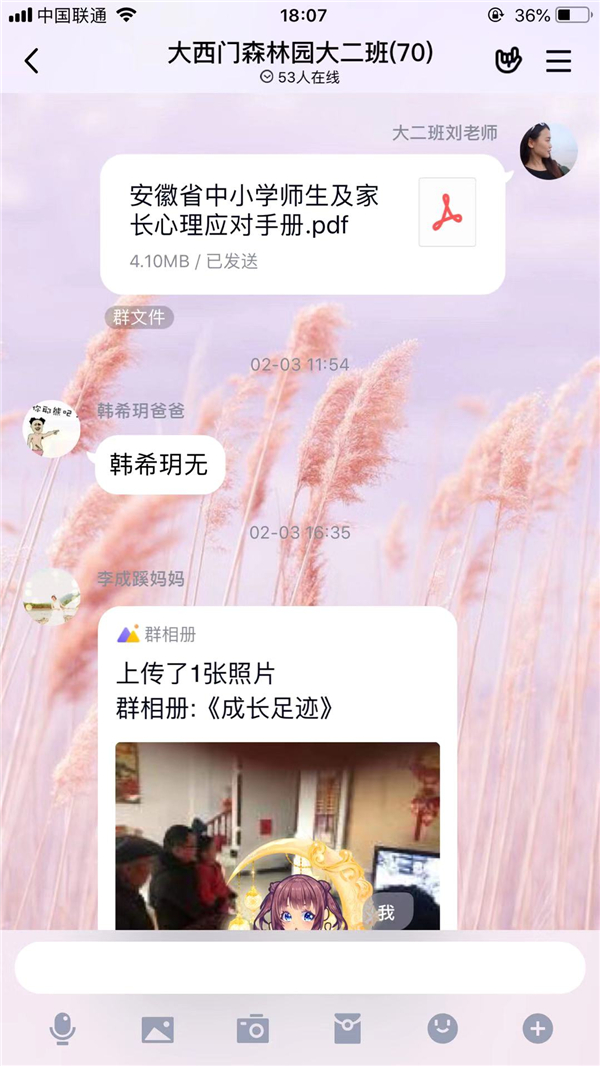
Task: Open the photo gallery picker
Action: coord(158,1029)
